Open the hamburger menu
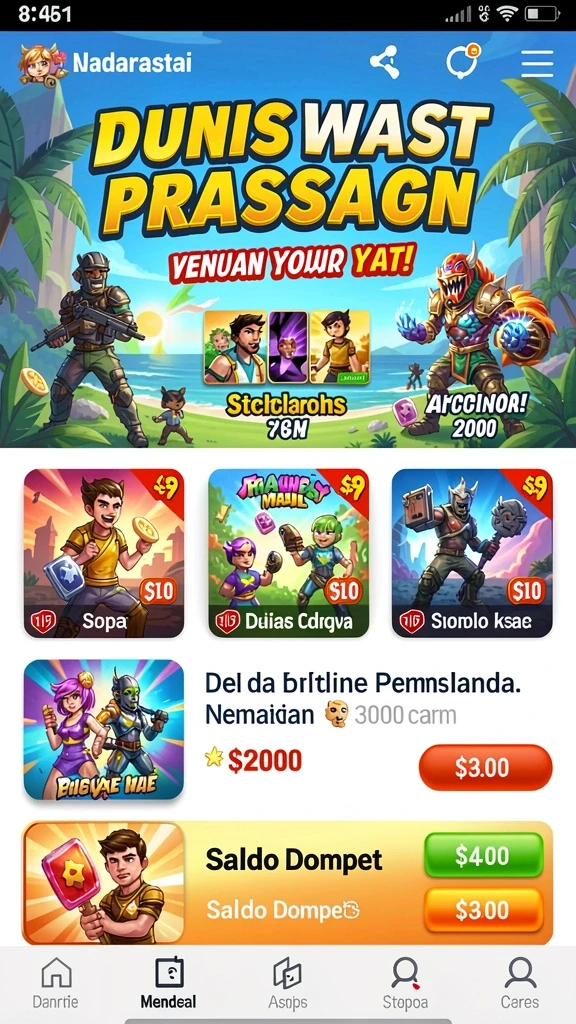Viewport: 576px width, 1024px height. 537,63
